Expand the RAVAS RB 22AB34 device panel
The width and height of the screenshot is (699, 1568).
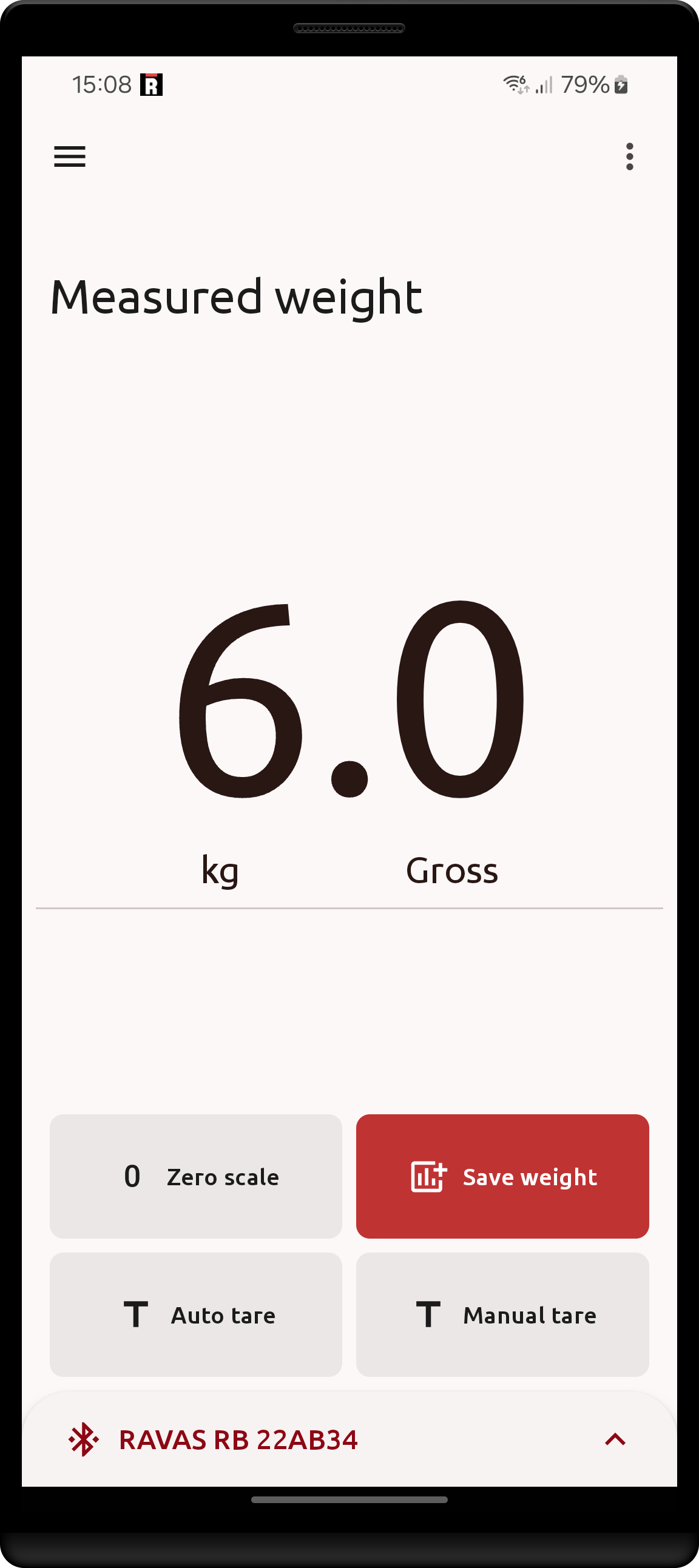[x=615, y=1439]
